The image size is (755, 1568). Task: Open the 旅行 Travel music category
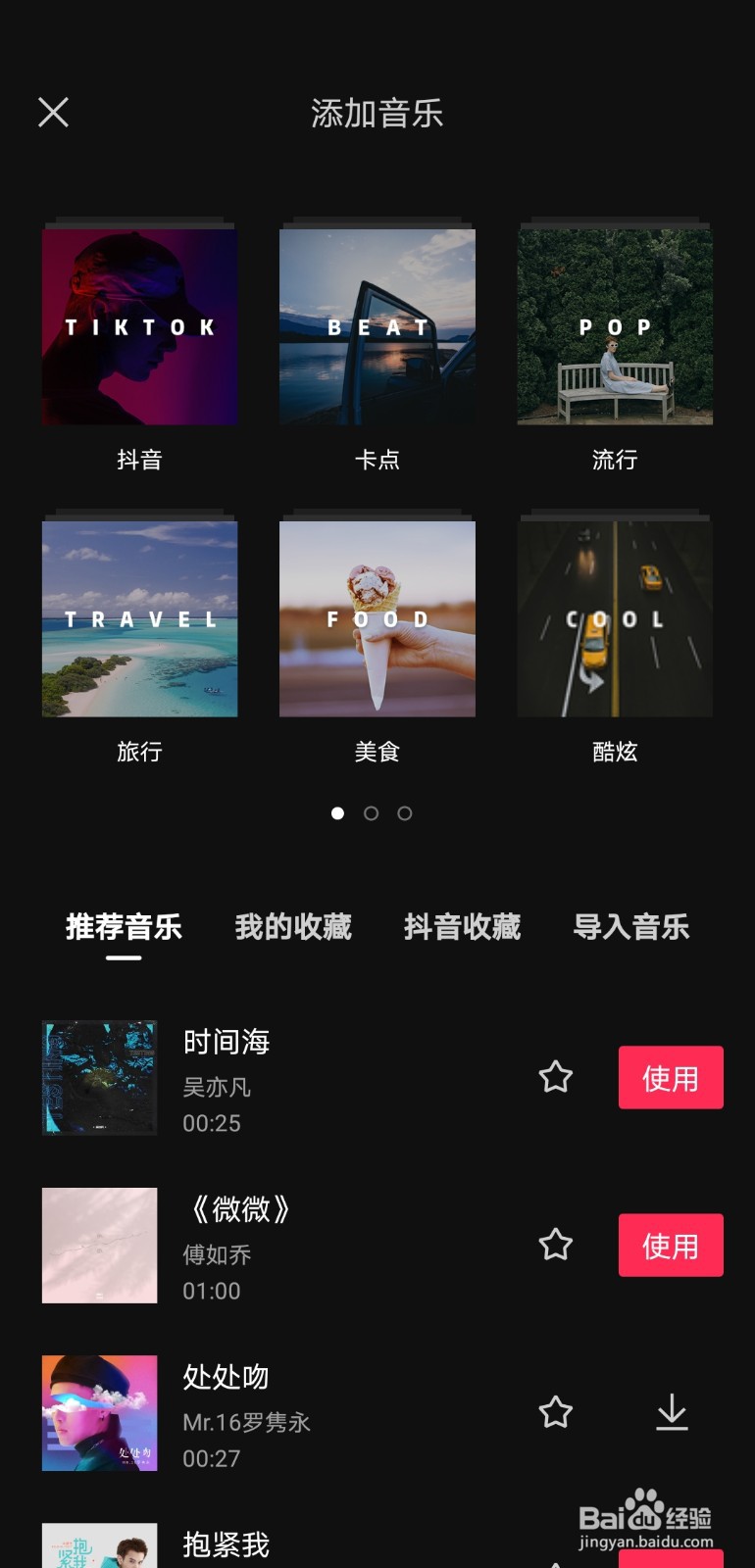[138, 618]
